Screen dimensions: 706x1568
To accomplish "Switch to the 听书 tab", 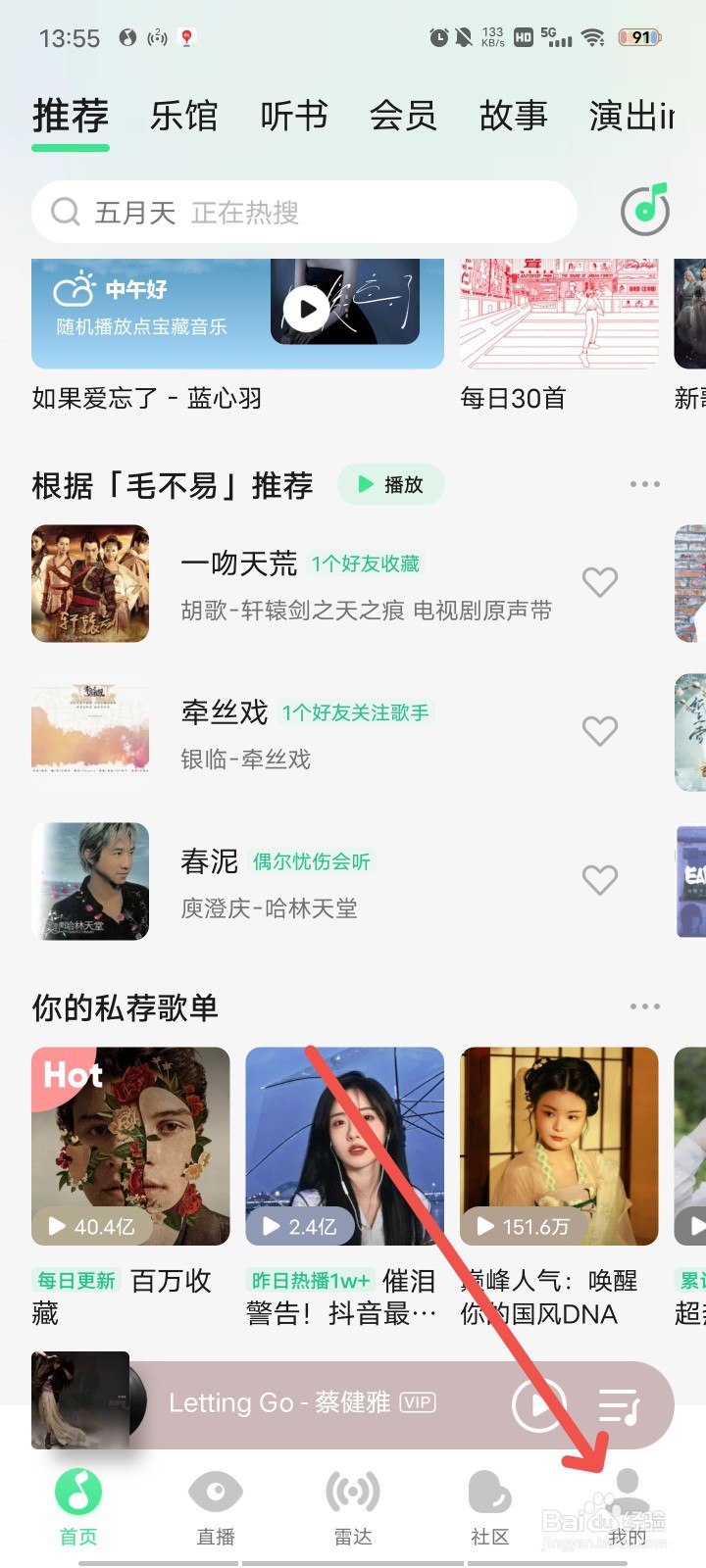I will pyautogui.click(x=294, y=115).
